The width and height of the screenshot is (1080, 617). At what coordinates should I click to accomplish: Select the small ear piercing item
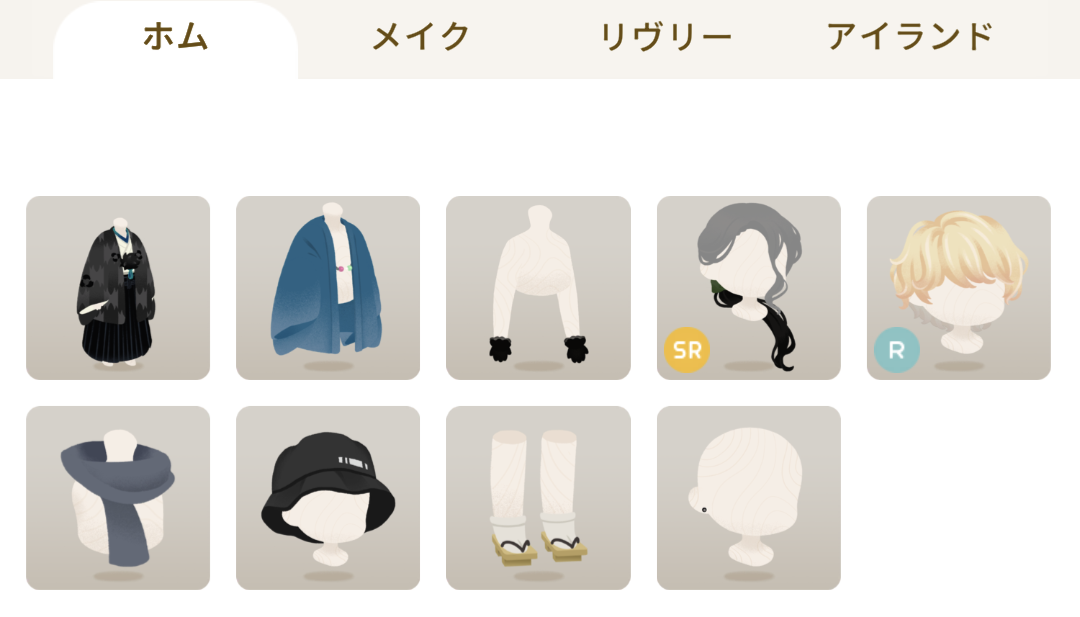[x=748, y=498]
